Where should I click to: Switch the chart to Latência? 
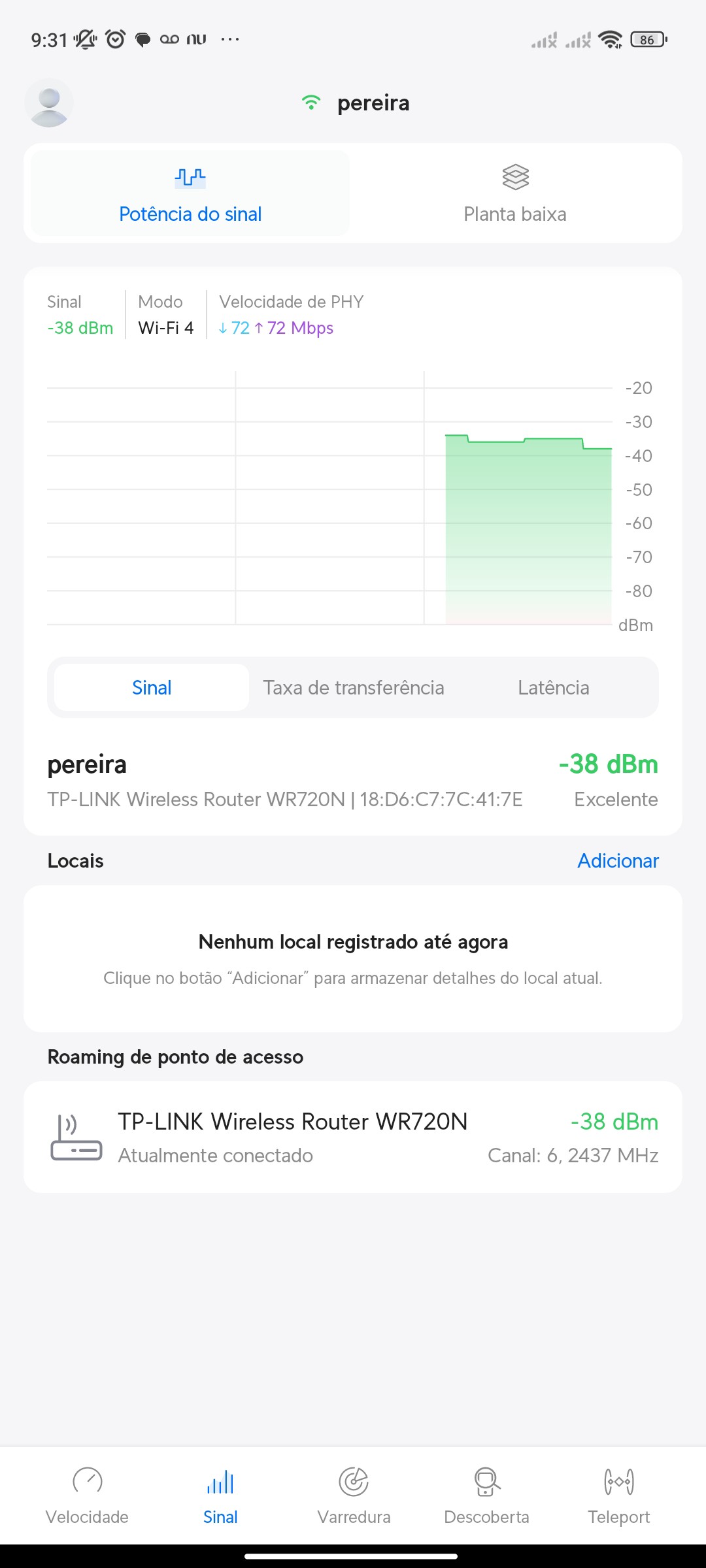[x=553, y=687]
